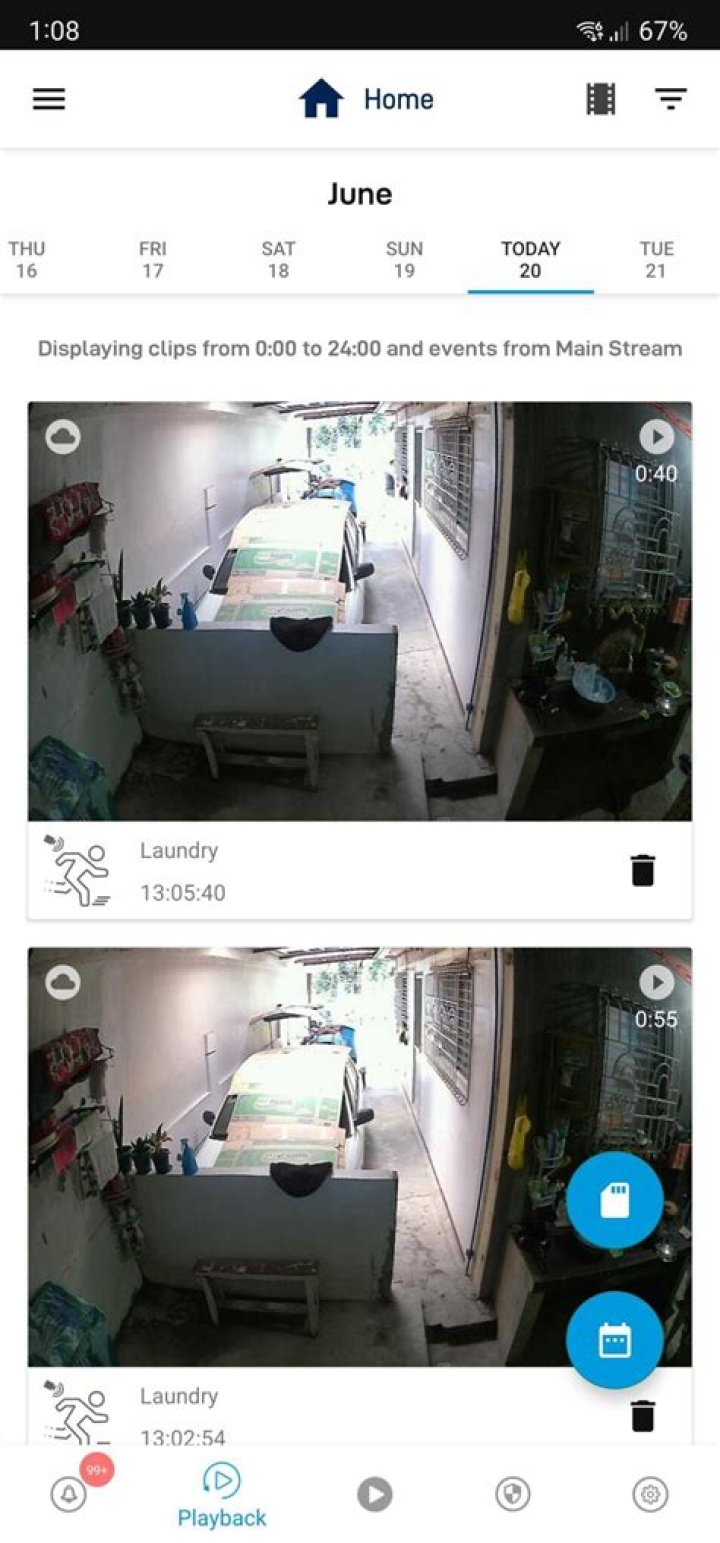Open the hamburger drawer menu
The width and height of the screenshot is (720, 1543).
[49, 99]
